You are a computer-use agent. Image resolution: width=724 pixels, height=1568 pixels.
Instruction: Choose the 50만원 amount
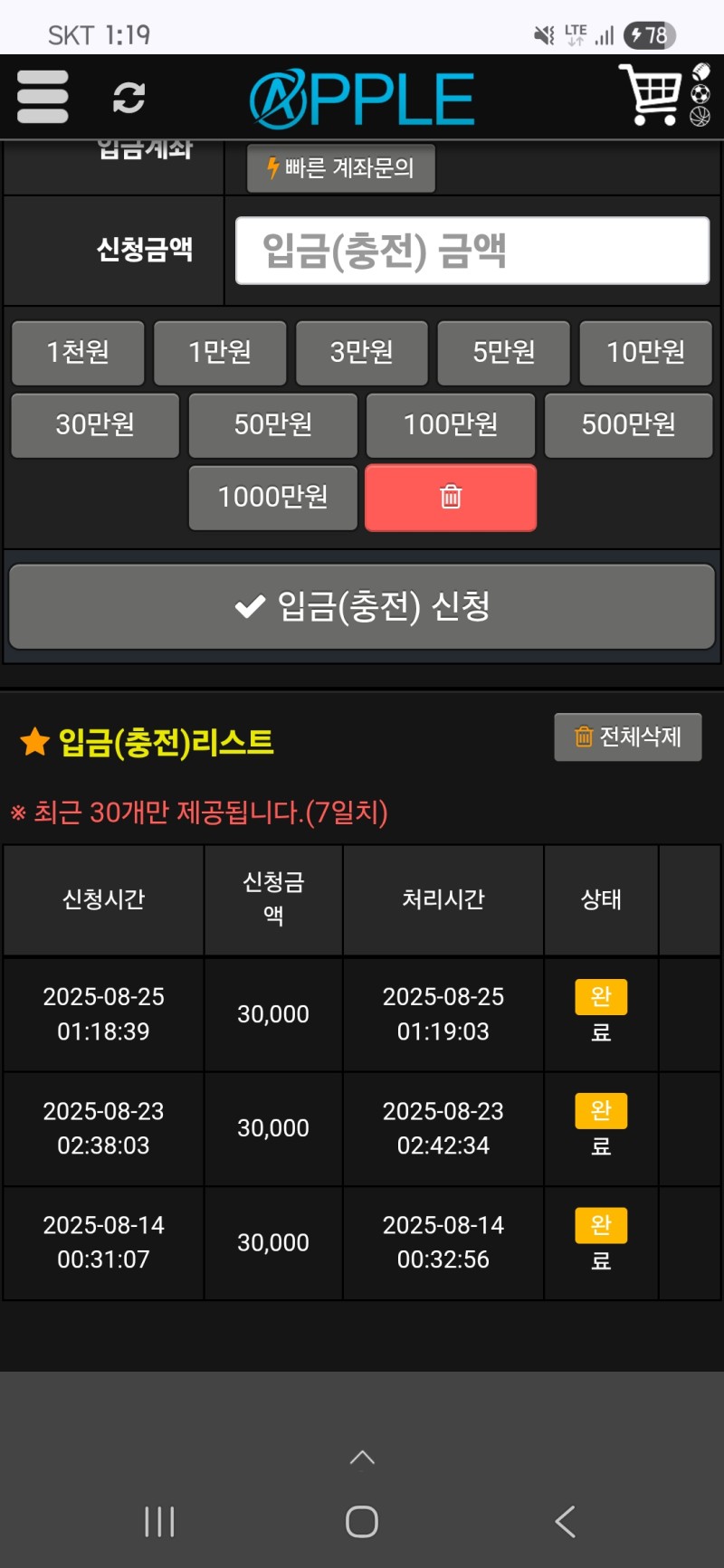coord(273,424)
